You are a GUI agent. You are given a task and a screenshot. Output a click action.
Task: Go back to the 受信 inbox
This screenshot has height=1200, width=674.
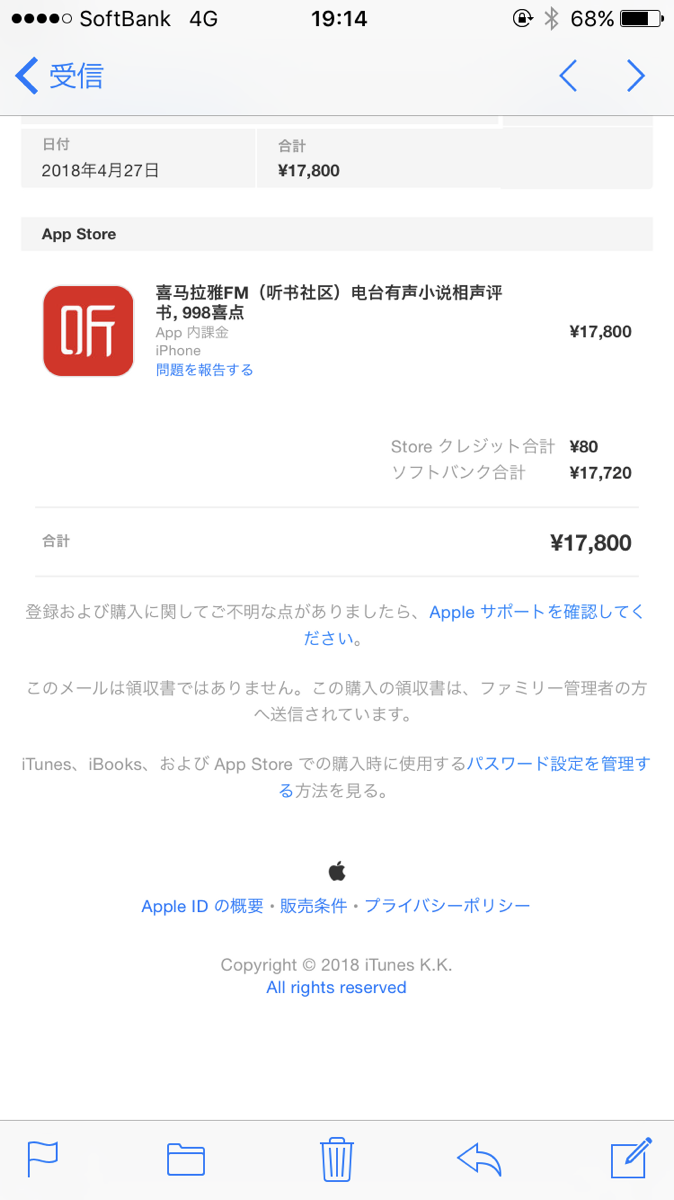[x=60, y=76]
